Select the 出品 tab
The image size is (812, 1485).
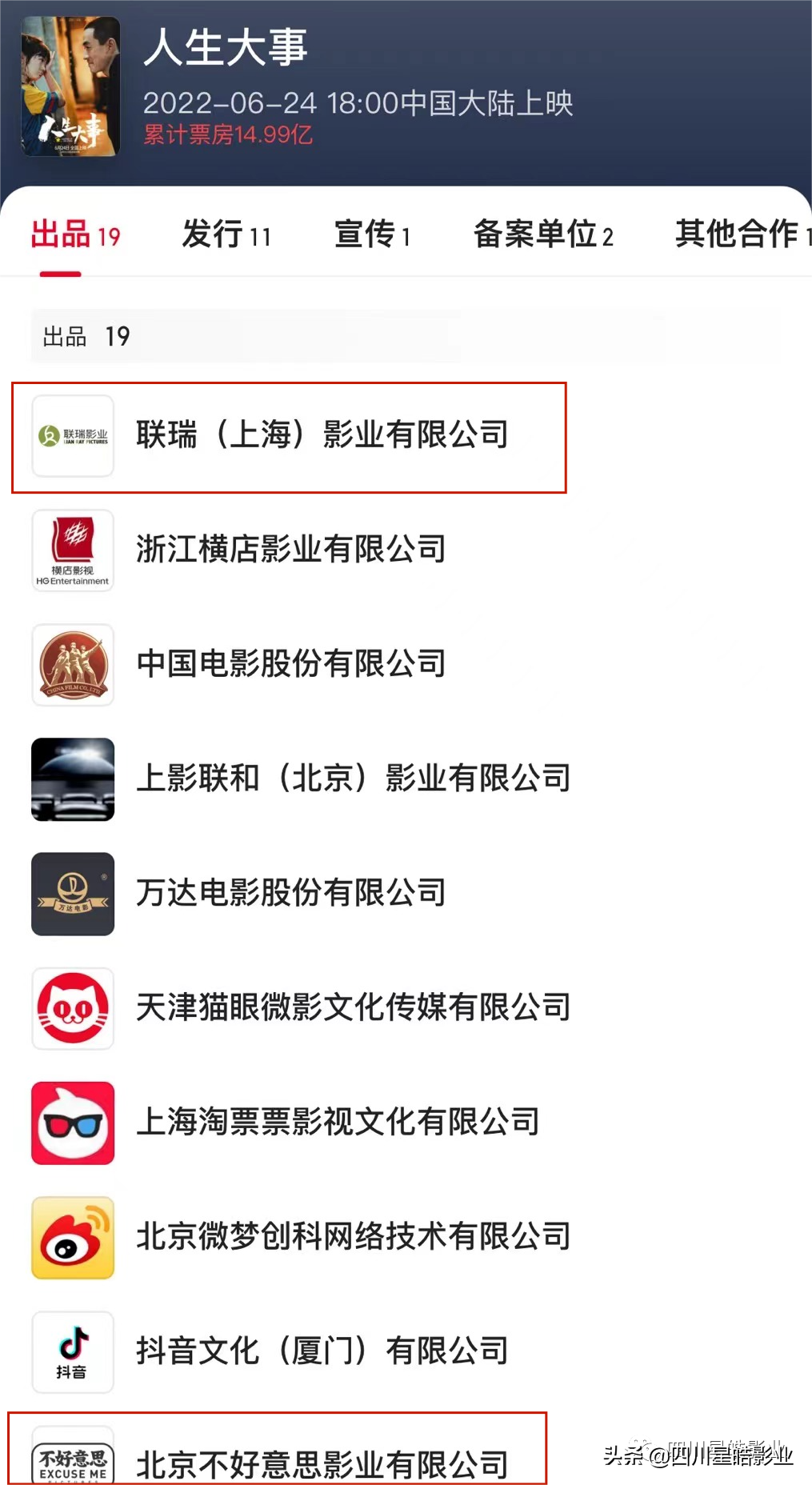(x=75, y=235)
